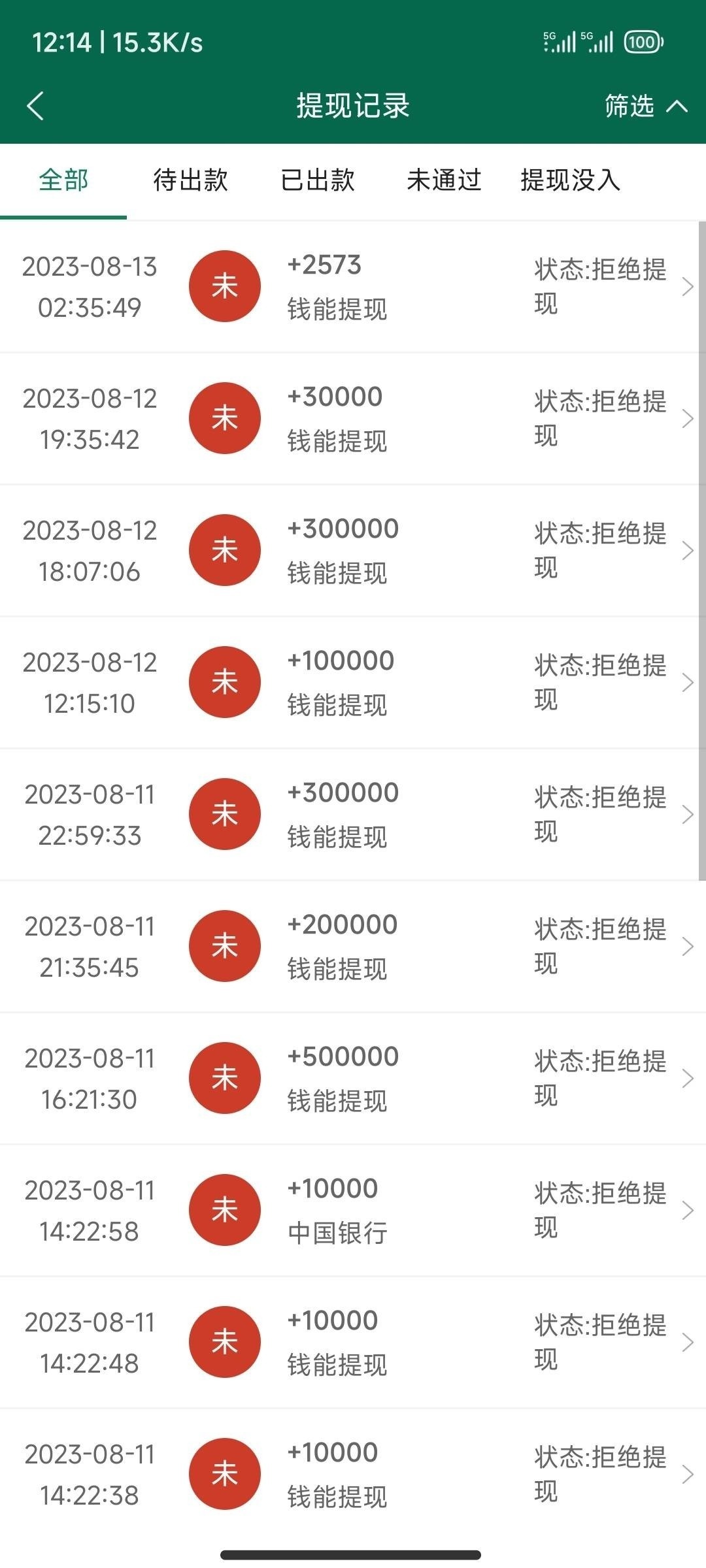706x1568 pixels.
Task: Expand the 筛选 filter dropdown
Action: pyautogui.click(x=645, y=106)
